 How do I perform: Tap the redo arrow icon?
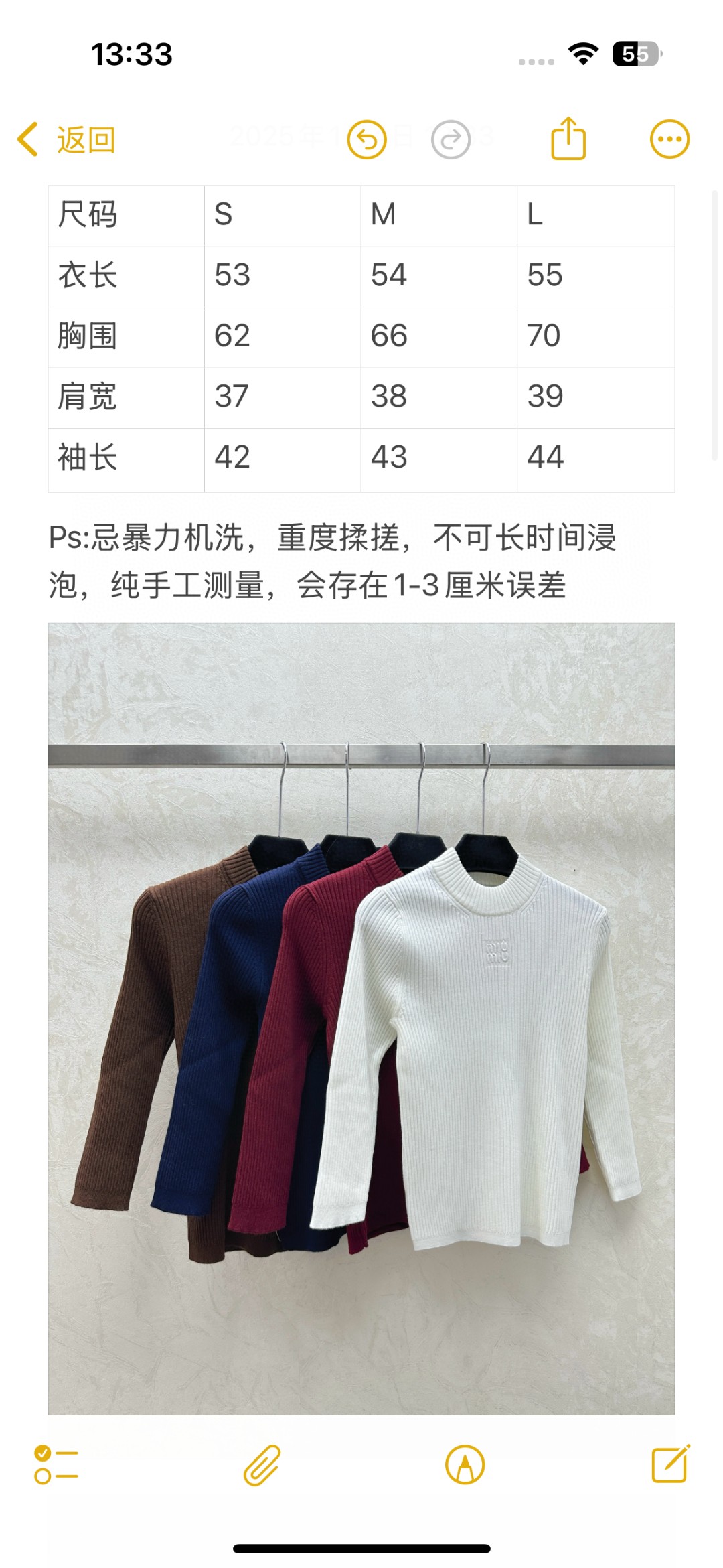pos(451,139)
